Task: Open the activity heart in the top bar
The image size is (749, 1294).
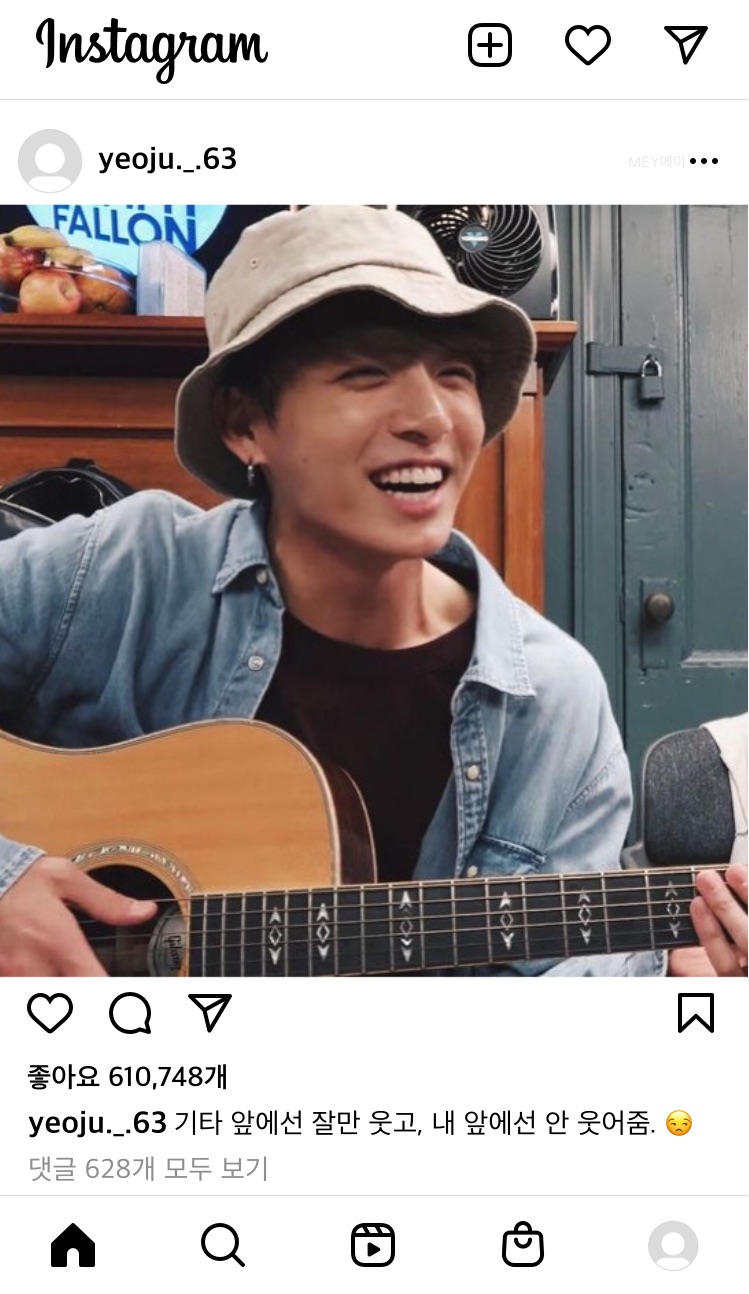Action: tap(588, 46)
